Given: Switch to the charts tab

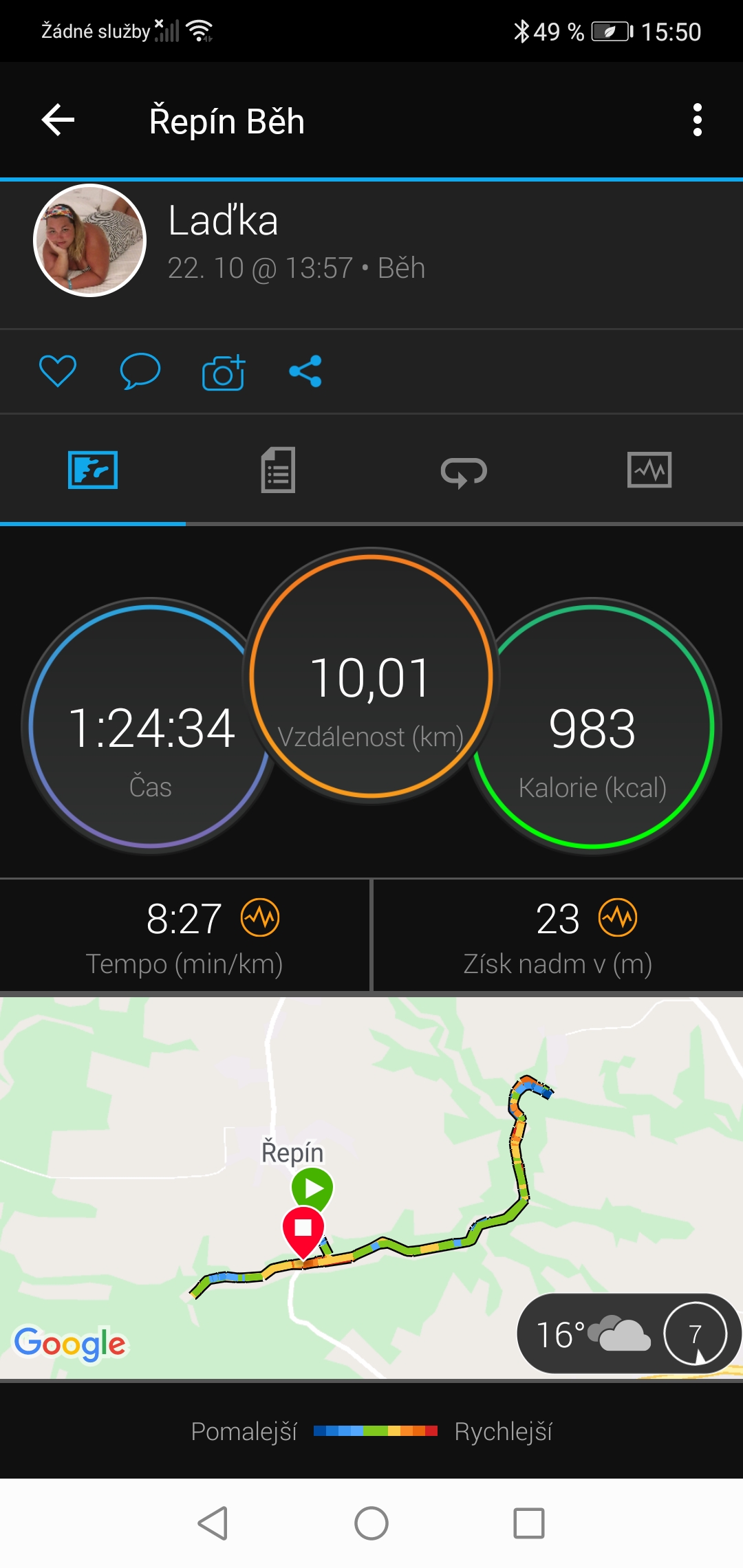Looking at the screenshot, I should coord(649,470).
